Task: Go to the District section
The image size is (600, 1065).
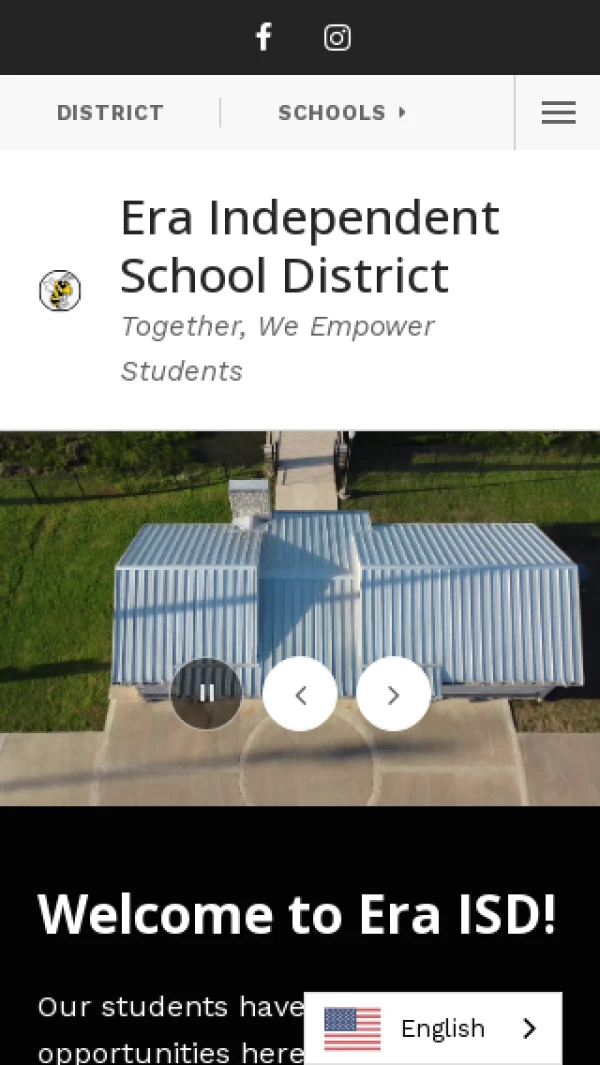Action: pyautogui.click(x=110, y=113)
